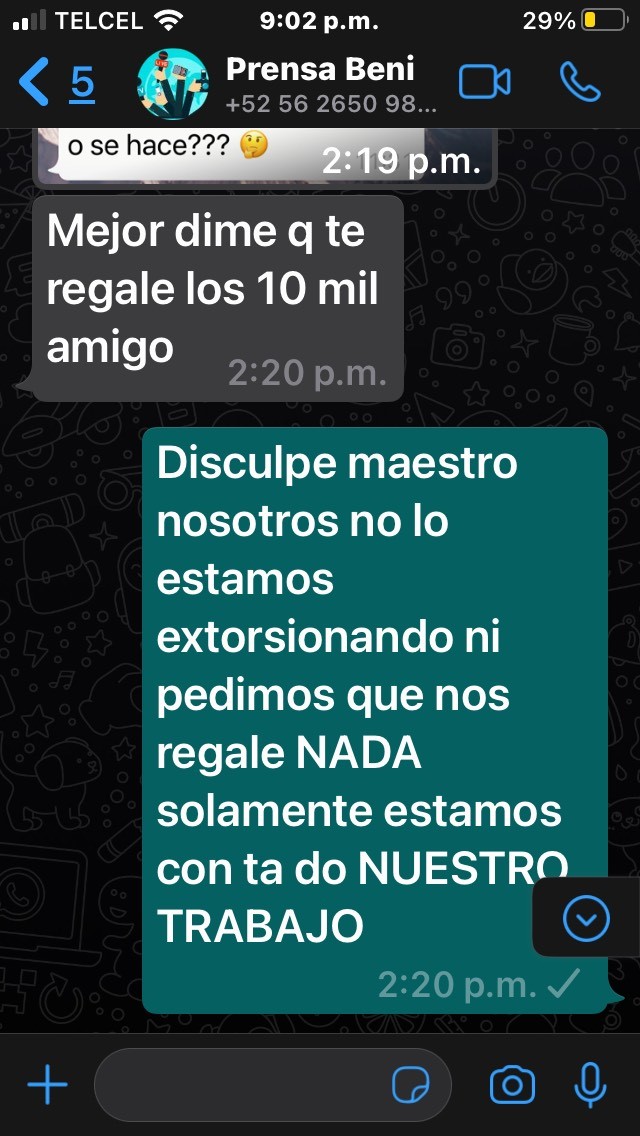This screenshot has width=640, height=1136.
Task: Open the sticker picker
Action: tap(411, 1085)
